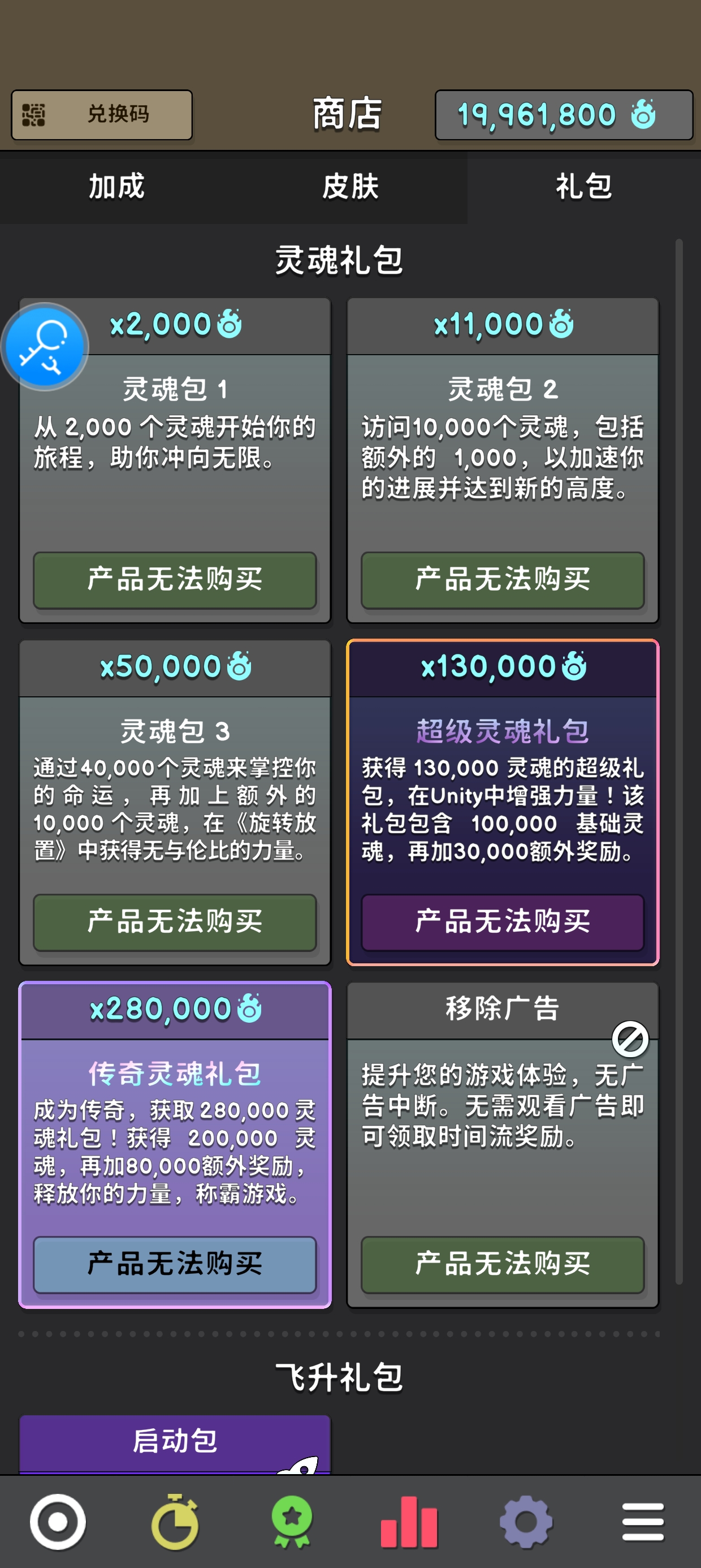Tap the soul balance 19,961,800 box
This screenshot has width=701, height=1568.
564,114
